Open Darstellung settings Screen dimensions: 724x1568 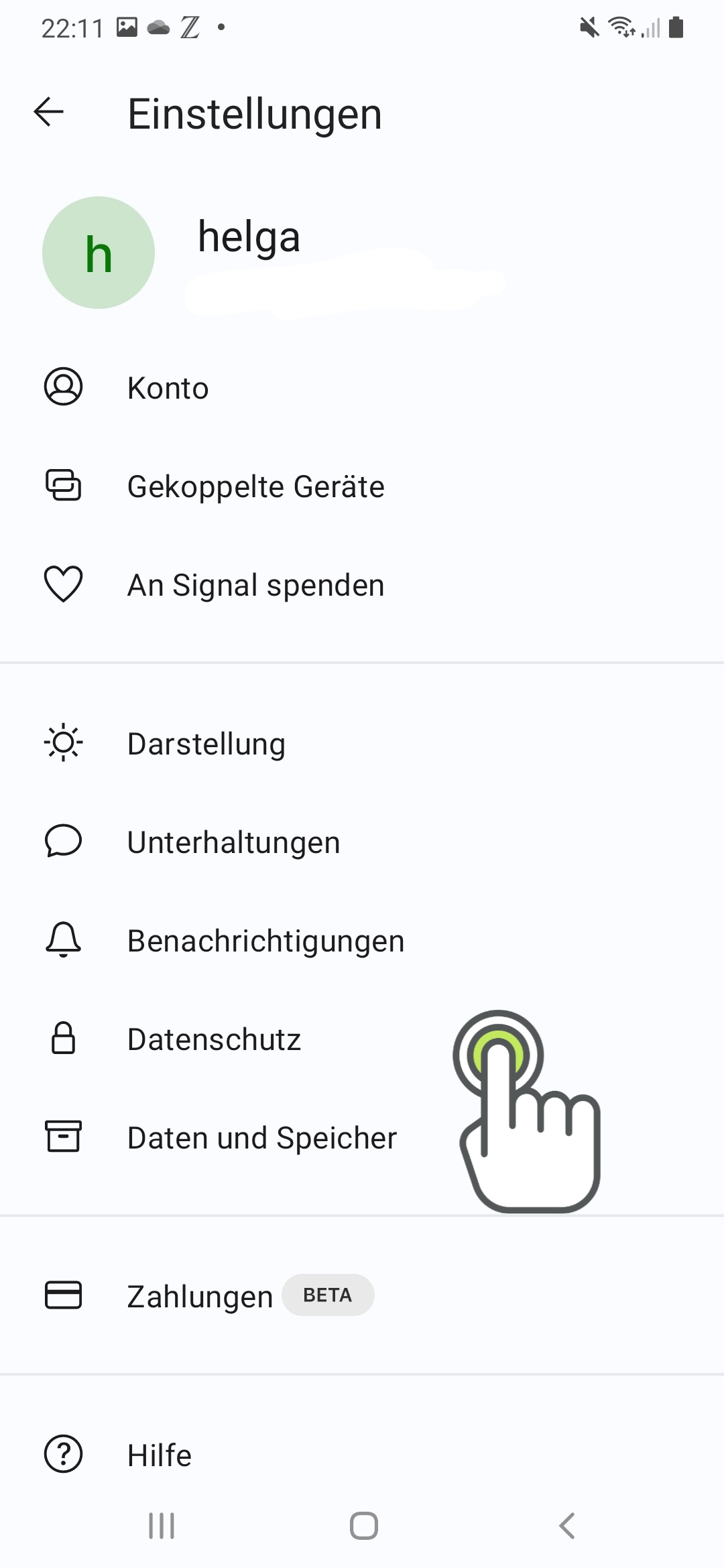click(x=206, y=744)
